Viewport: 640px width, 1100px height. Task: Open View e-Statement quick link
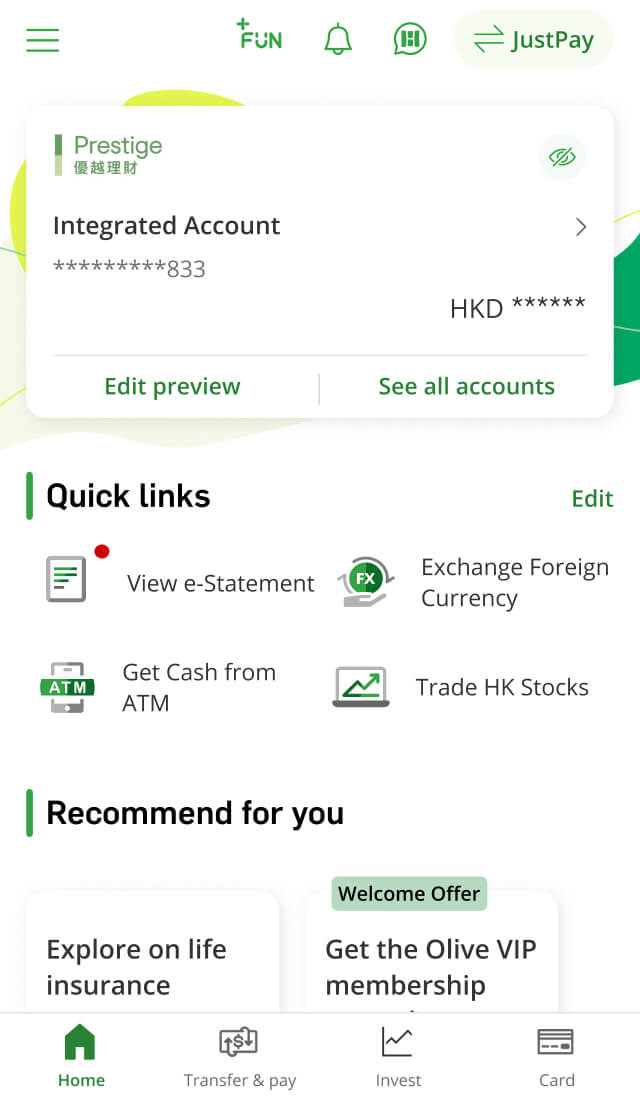point(180,583)
